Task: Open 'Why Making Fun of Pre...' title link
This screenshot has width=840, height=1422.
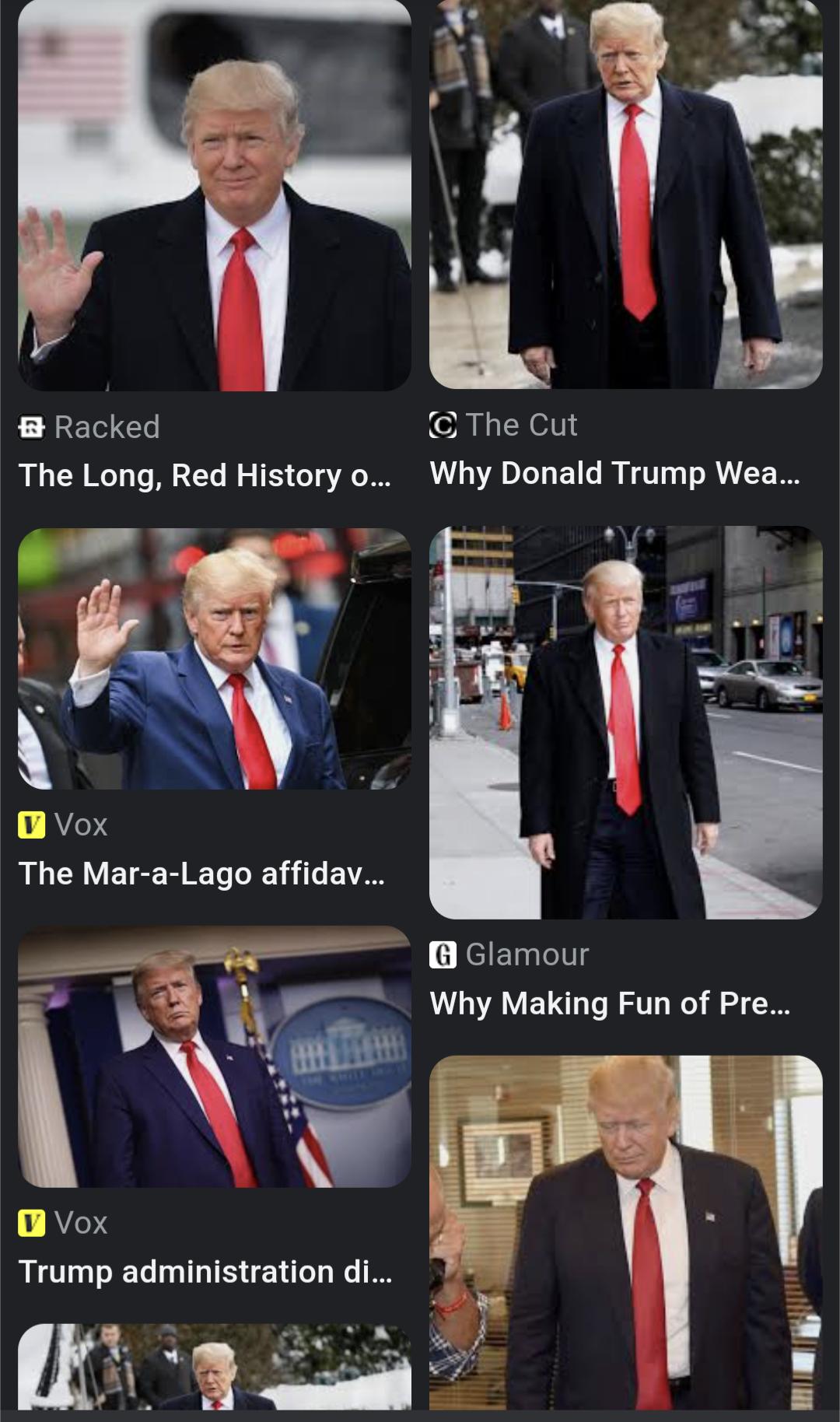Action: tap(610, 1003)
